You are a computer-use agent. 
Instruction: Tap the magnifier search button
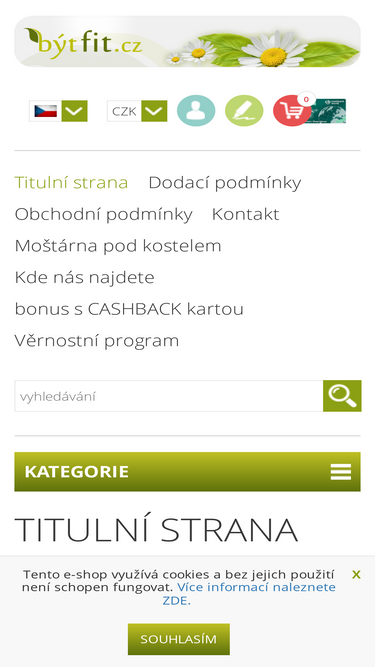pos(342,396)
